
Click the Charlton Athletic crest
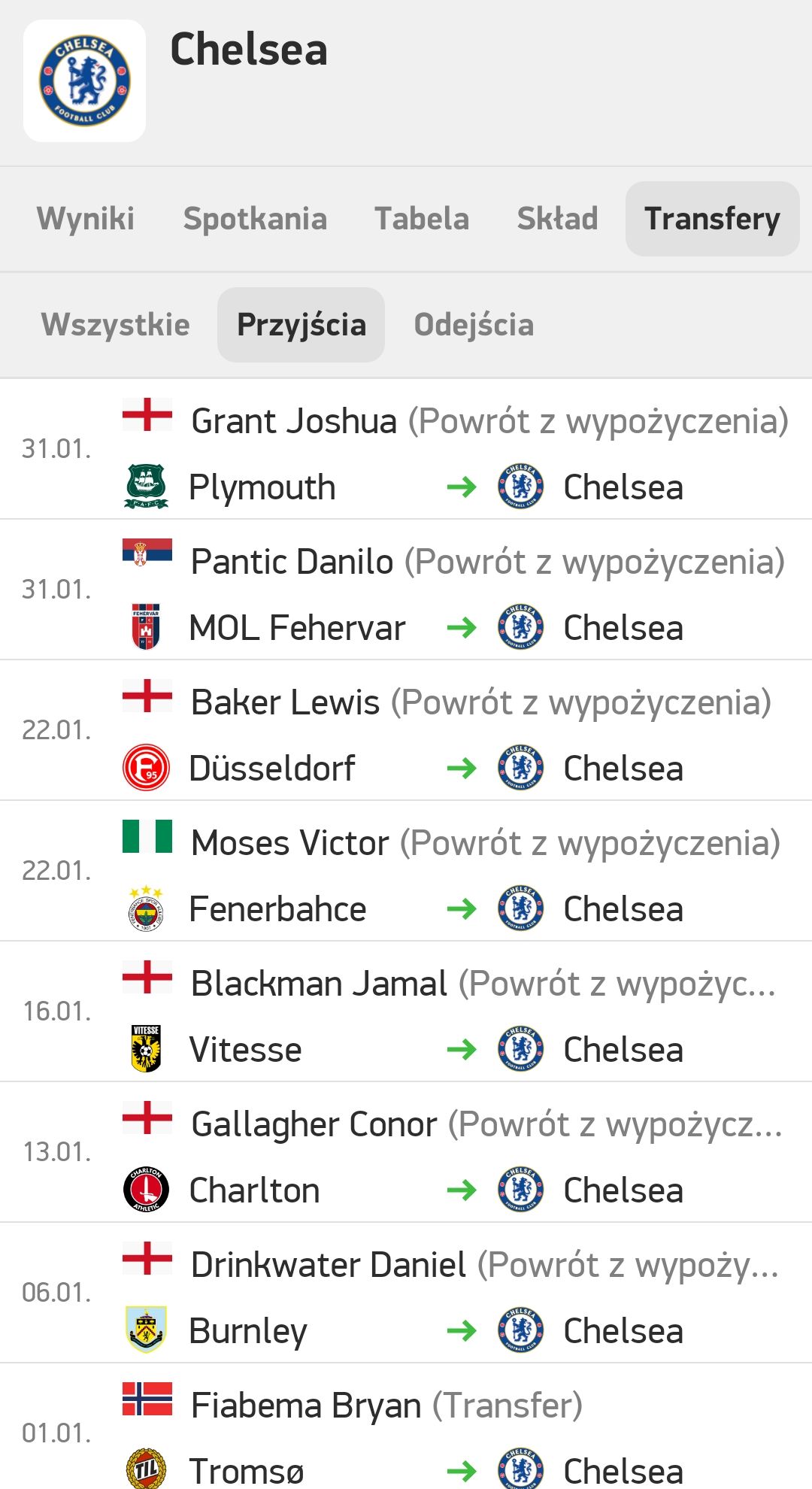coord(145,1188)
